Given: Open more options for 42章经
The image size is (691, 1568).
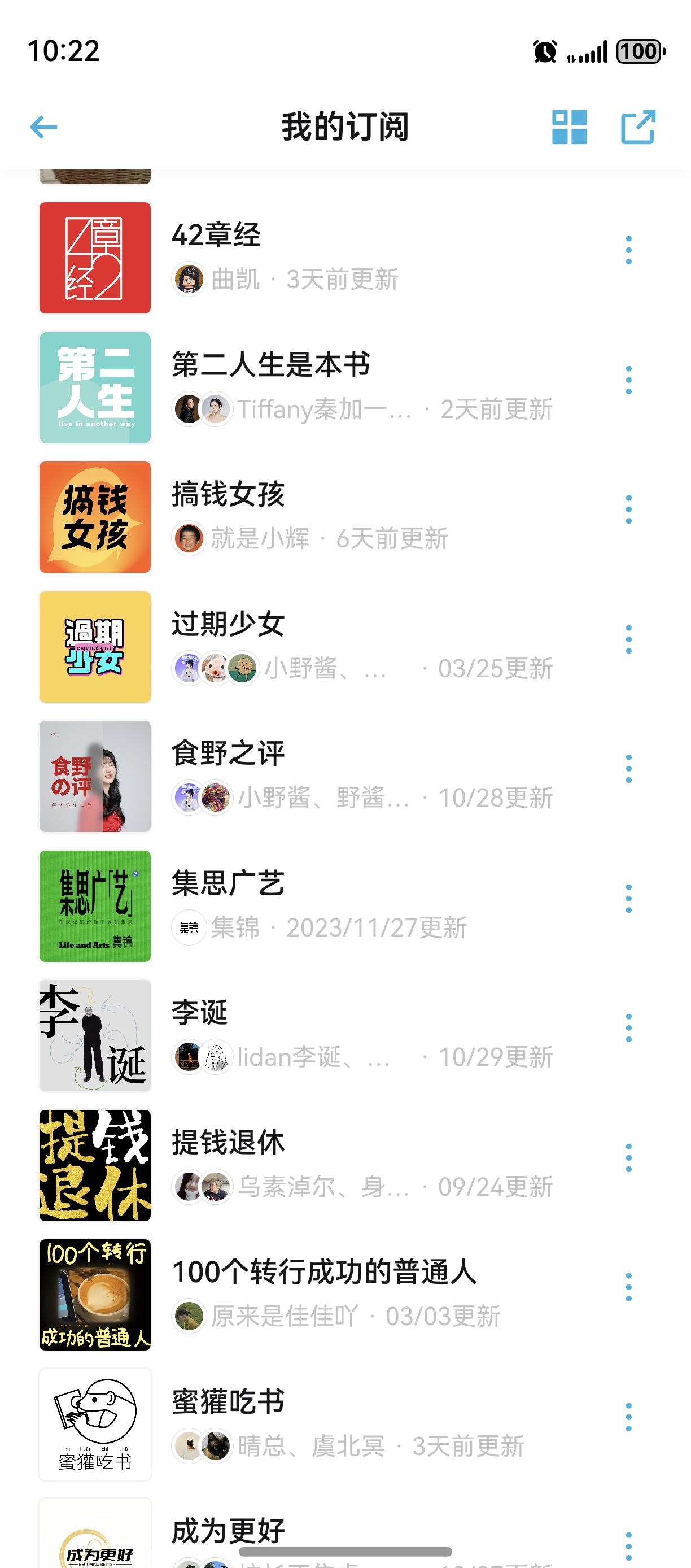Looking at the screenshot, I should [x=628, y=250].
